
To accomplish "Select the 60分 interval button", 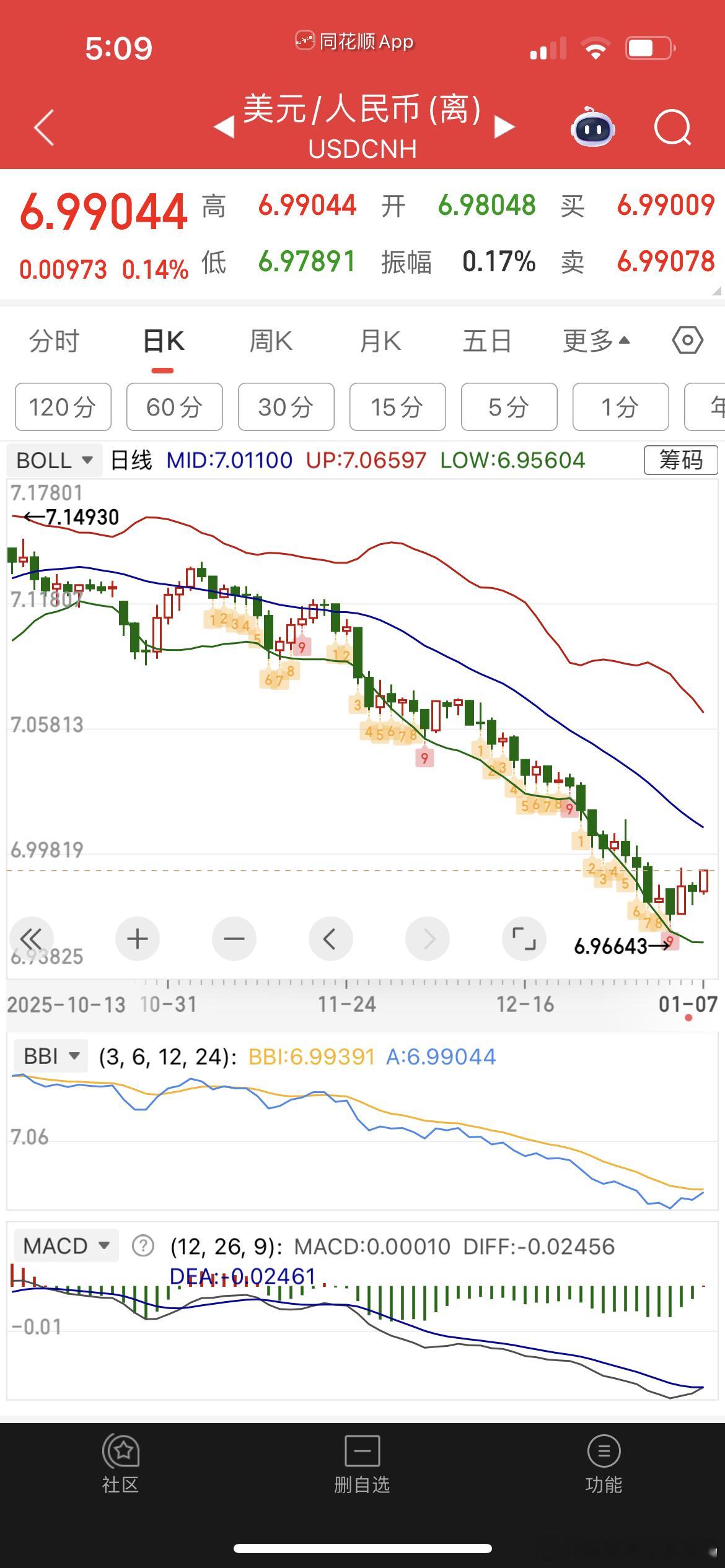I will click(174, 407).
